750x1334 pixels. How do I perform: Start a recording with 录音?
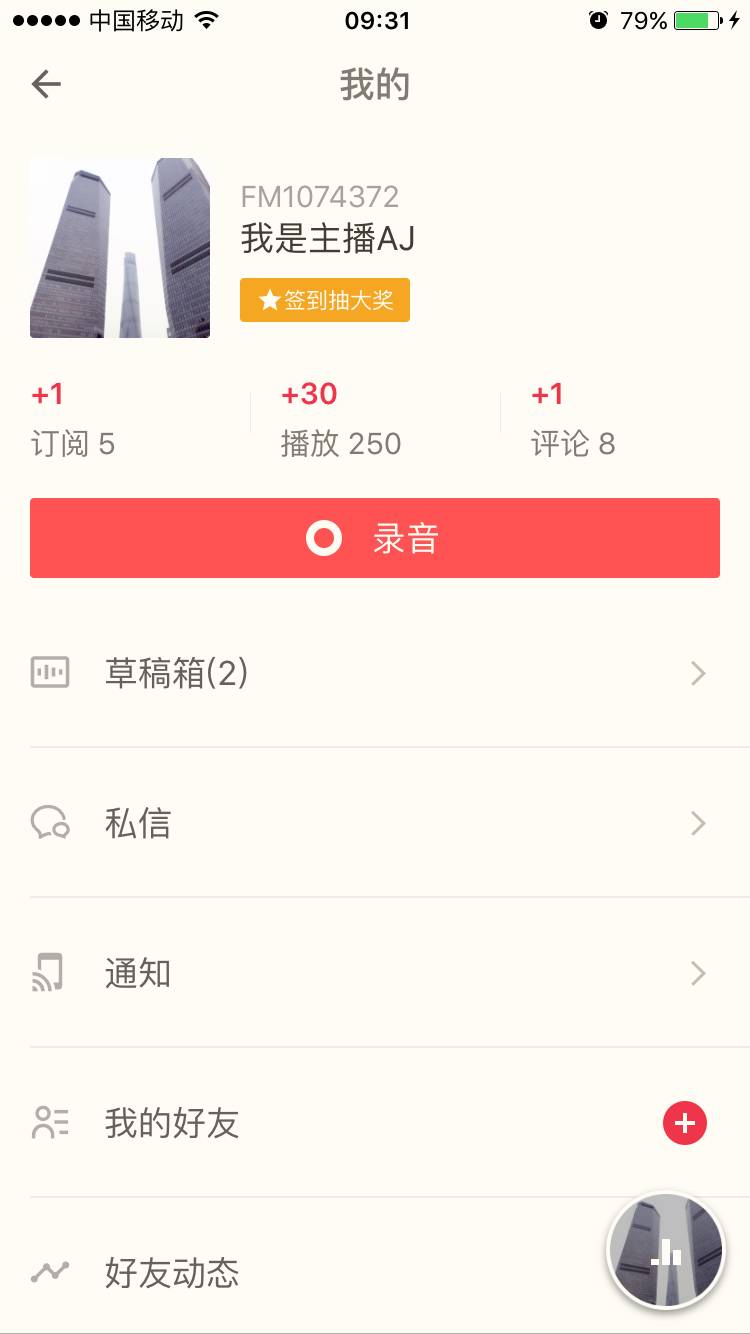tap(375, 538)
